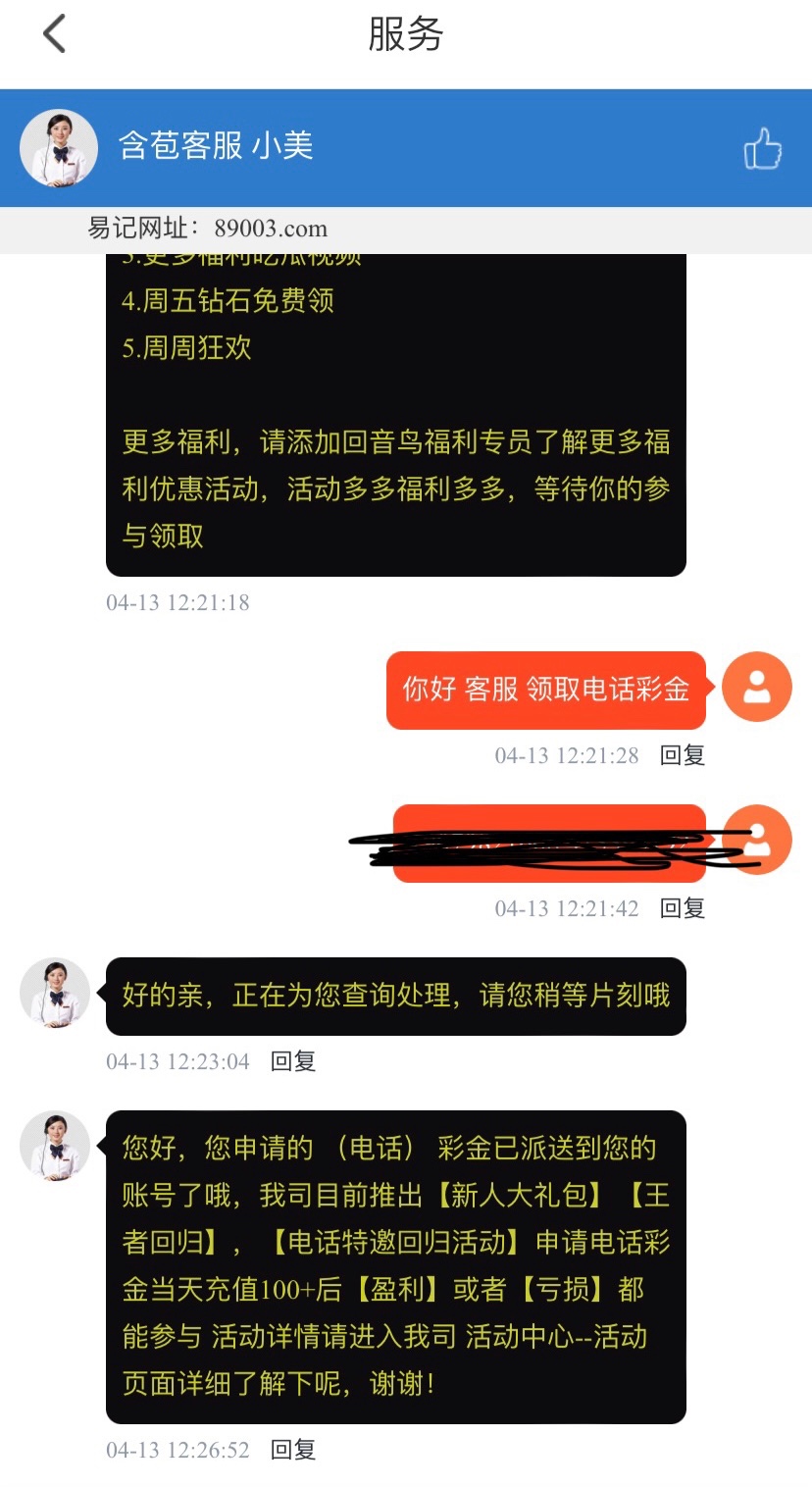Go back from the 服务 screen

55,35
